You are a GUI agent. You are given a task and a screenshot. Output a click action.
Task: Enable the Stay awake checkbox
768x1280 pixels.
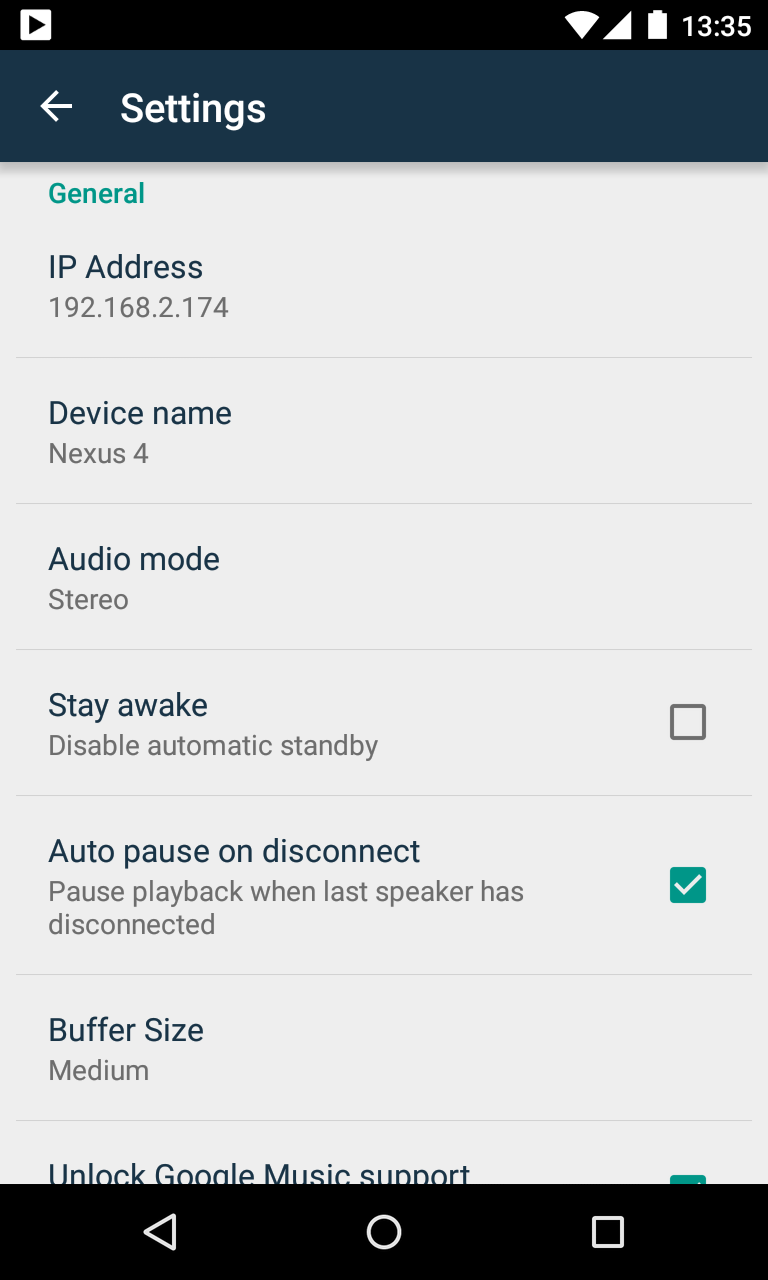[687, 721]
